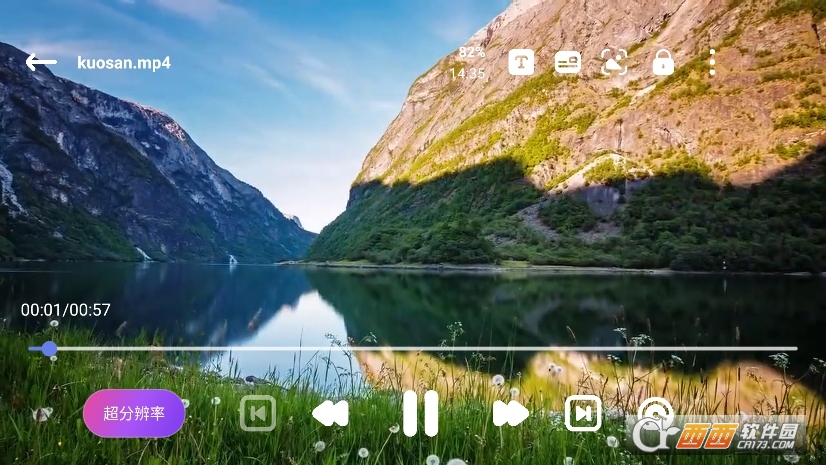
Task: Fast forward the video
Action: tap(510, 413)
